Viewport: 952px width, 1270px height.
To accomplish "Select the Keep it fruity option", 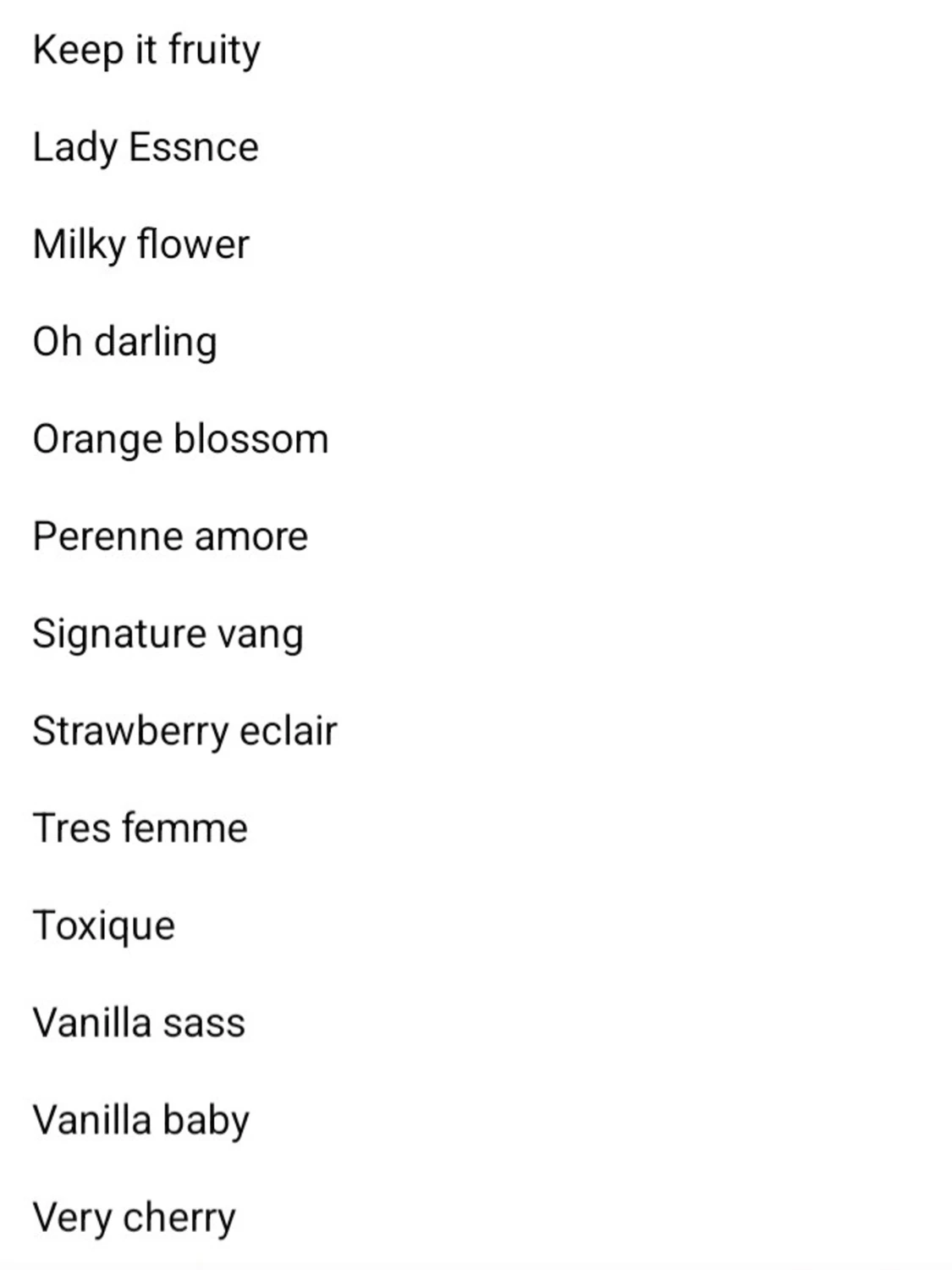I will tap(146, 50).
